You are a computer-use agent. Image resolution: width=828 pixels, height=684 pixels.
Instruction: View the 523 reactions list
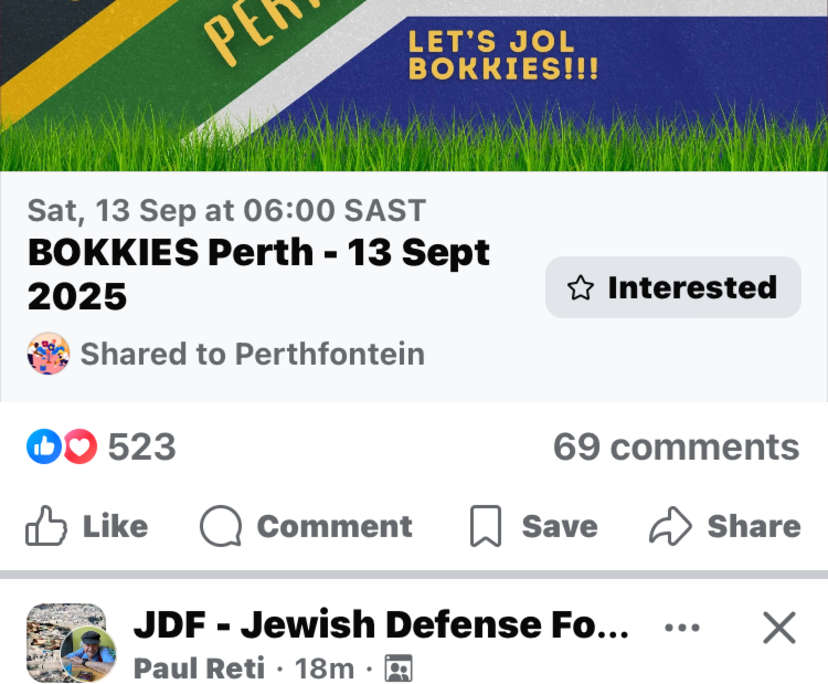click(102, 447)
